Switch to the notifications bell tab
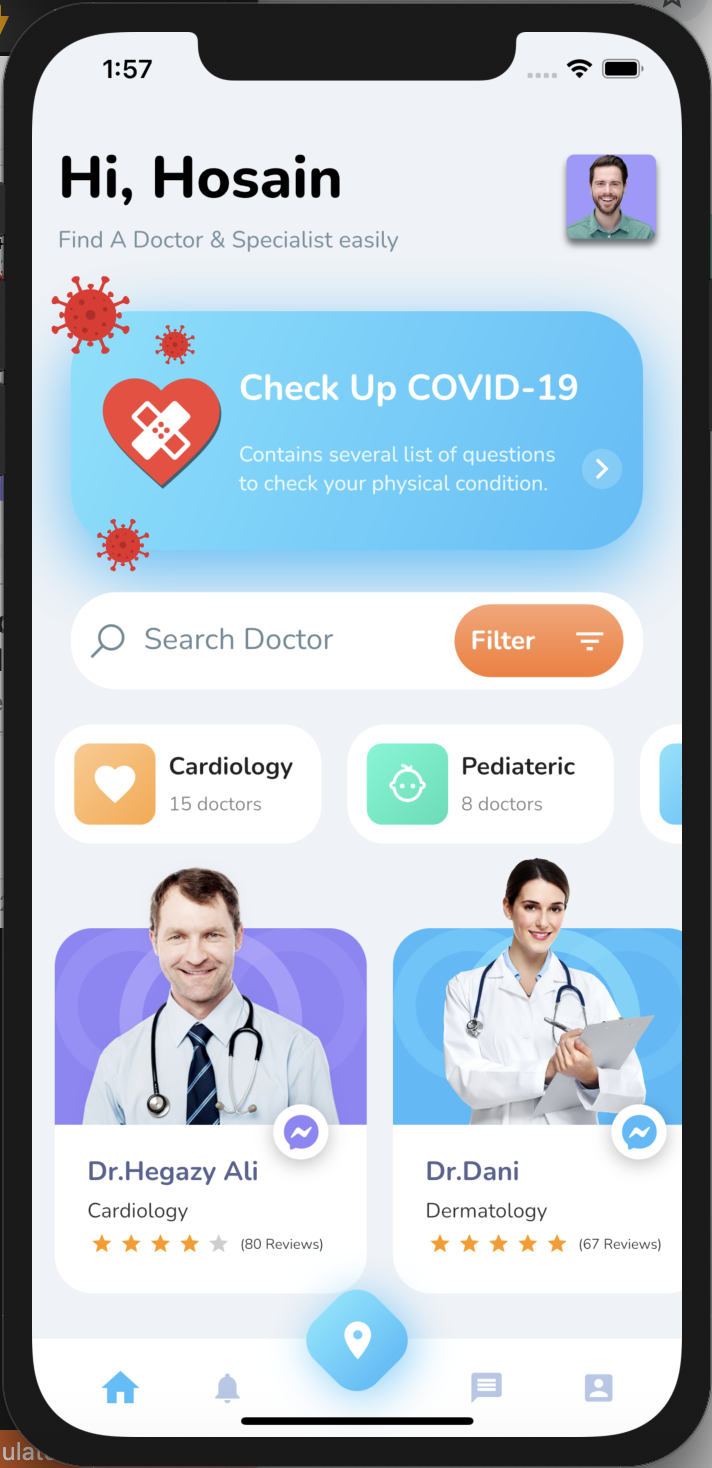The height and width of the screenshot is (1468, 712). (x=228, y=1387)
